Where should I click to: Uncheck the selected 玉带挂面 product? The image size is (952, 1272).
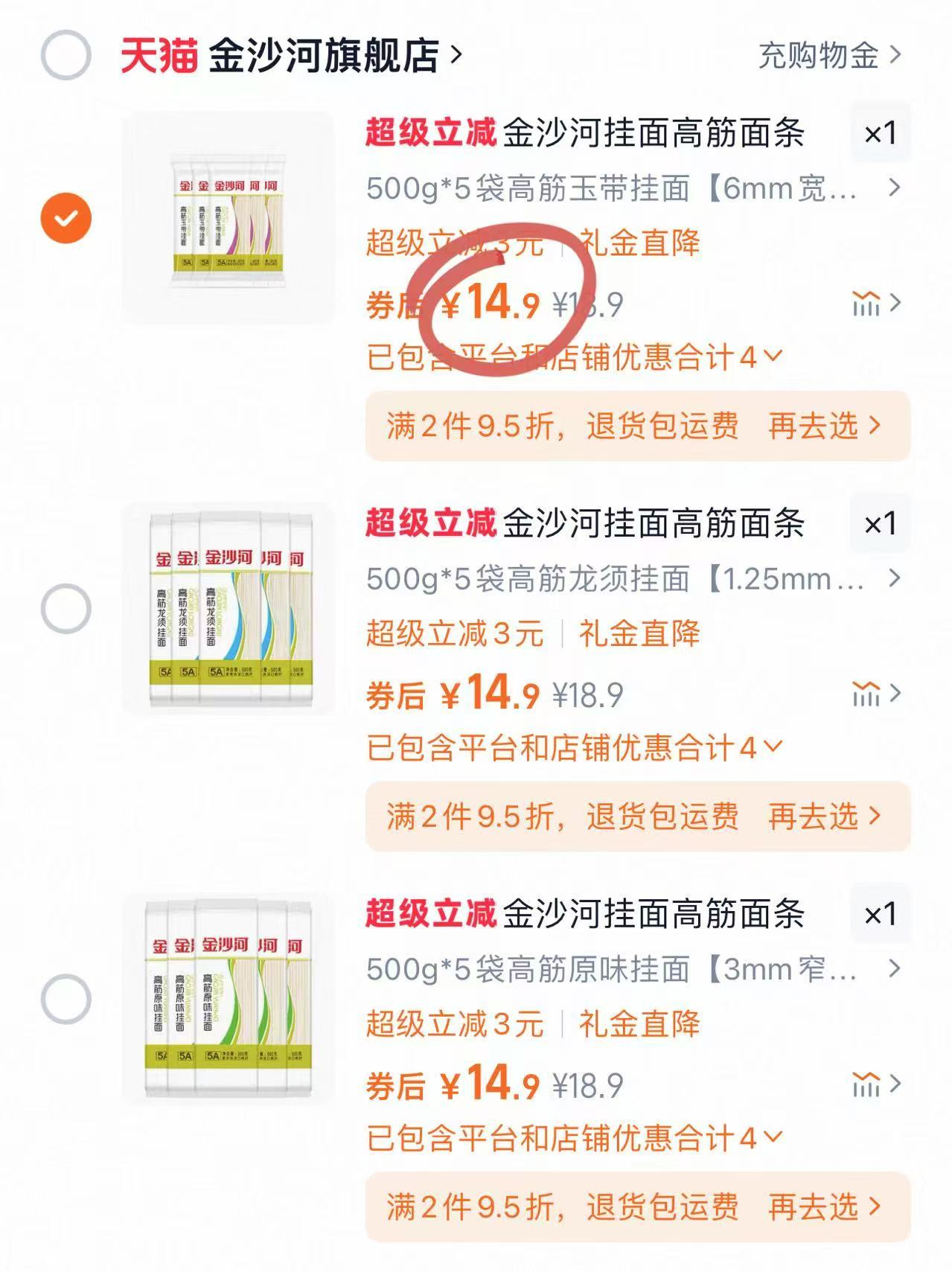coord(66,217)
